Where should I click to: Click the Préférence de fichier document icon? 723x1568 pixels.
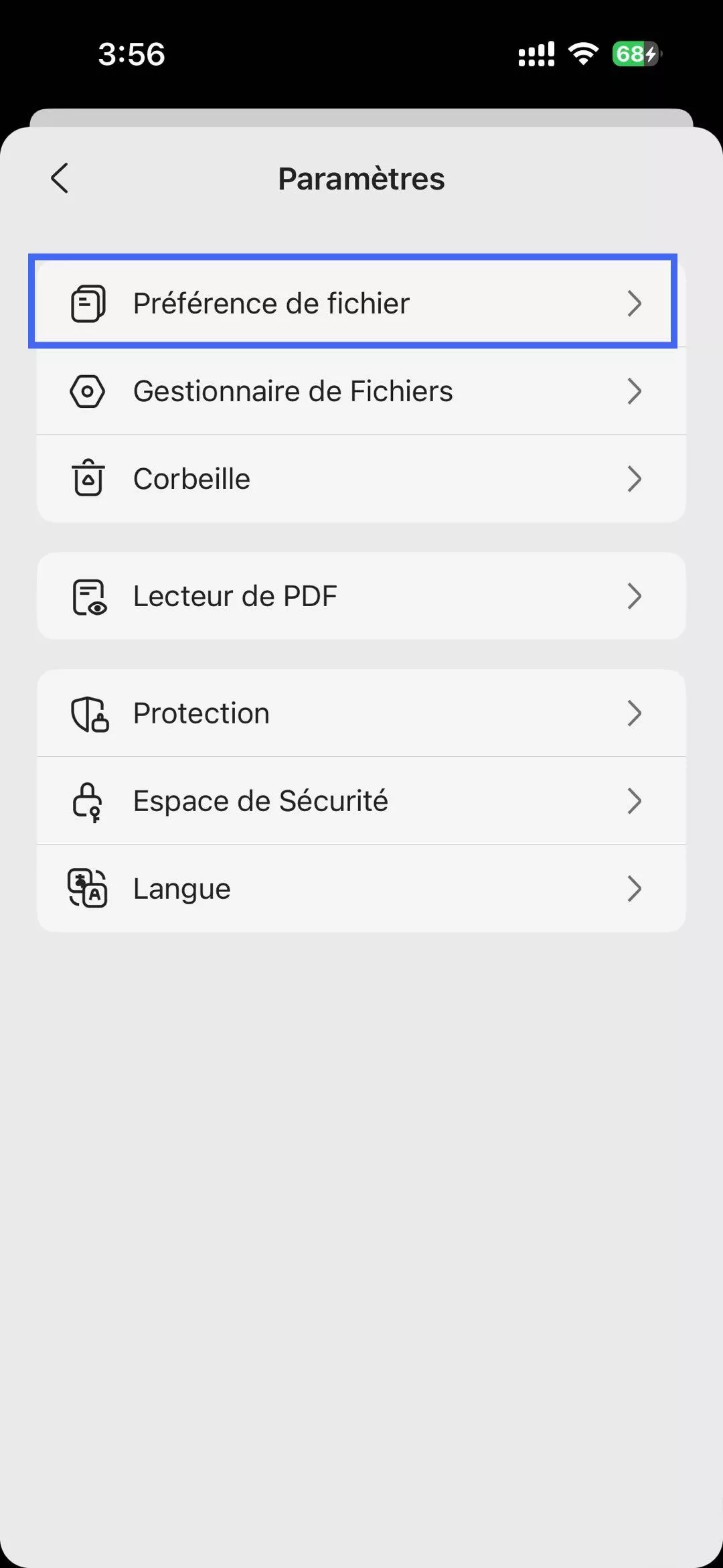(x=88, y=303)
